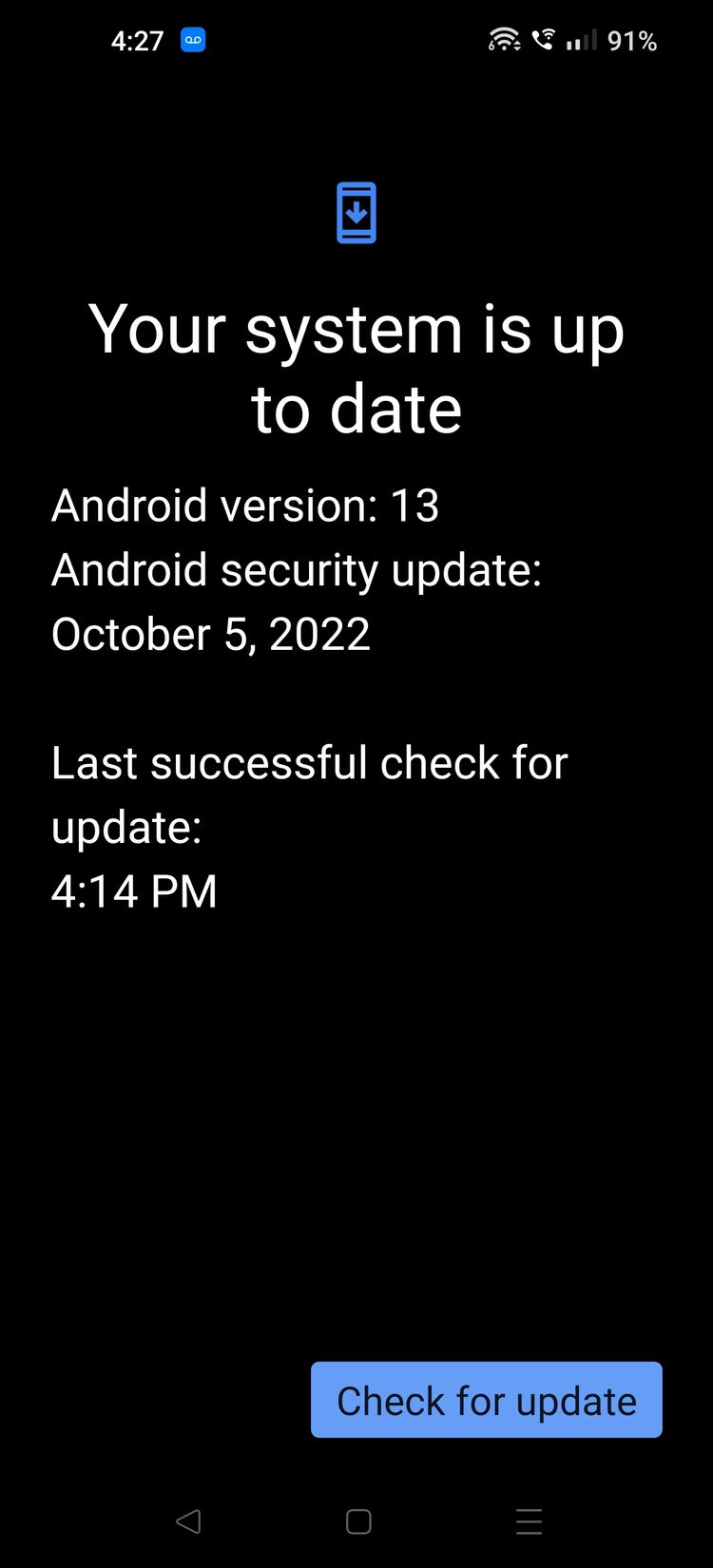This screenshot has height=1568, width=713.
Task: Go back with the navigation bar arrow
Action: point(188,1521)
